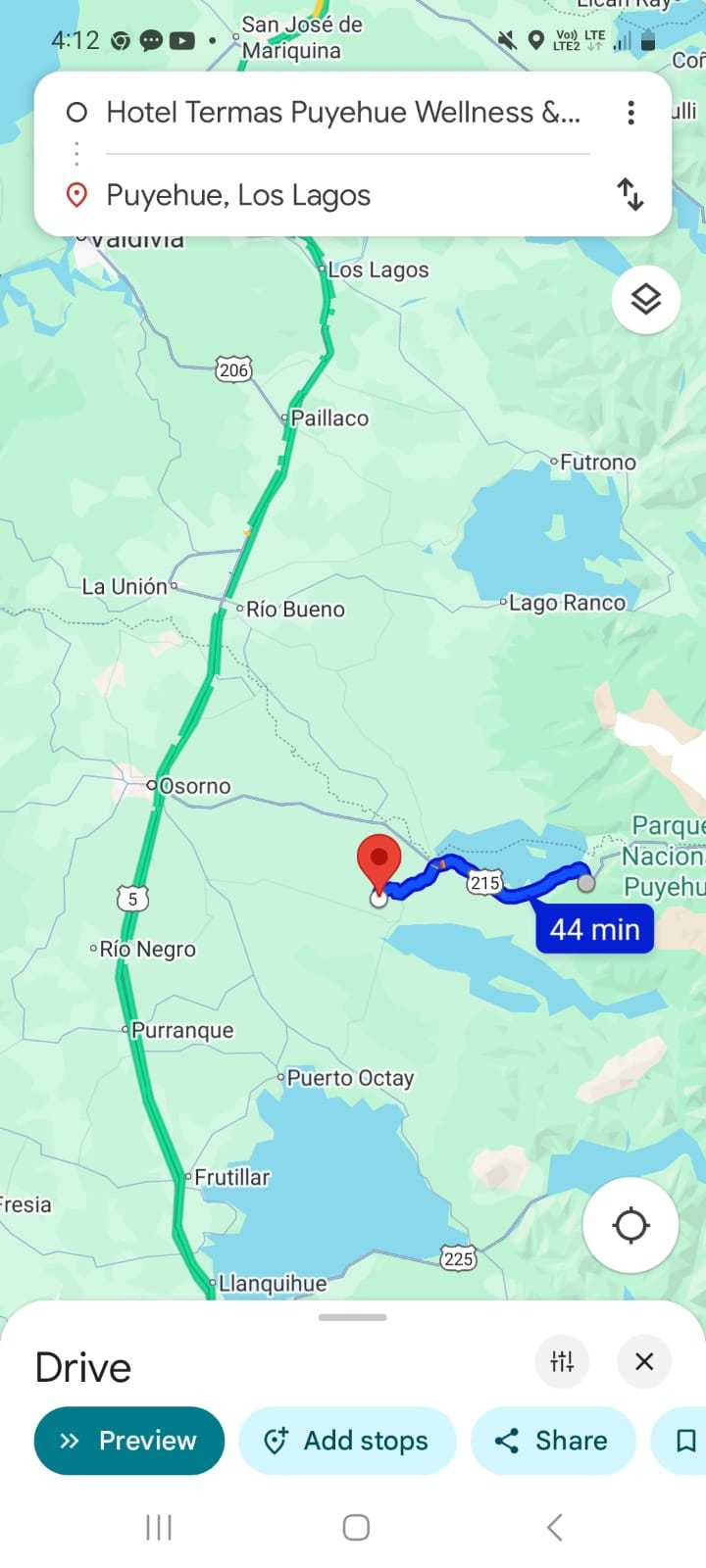The image size is (706, 1568).
Task: Open route options filter icon
Action: (x=562, y=1361)
